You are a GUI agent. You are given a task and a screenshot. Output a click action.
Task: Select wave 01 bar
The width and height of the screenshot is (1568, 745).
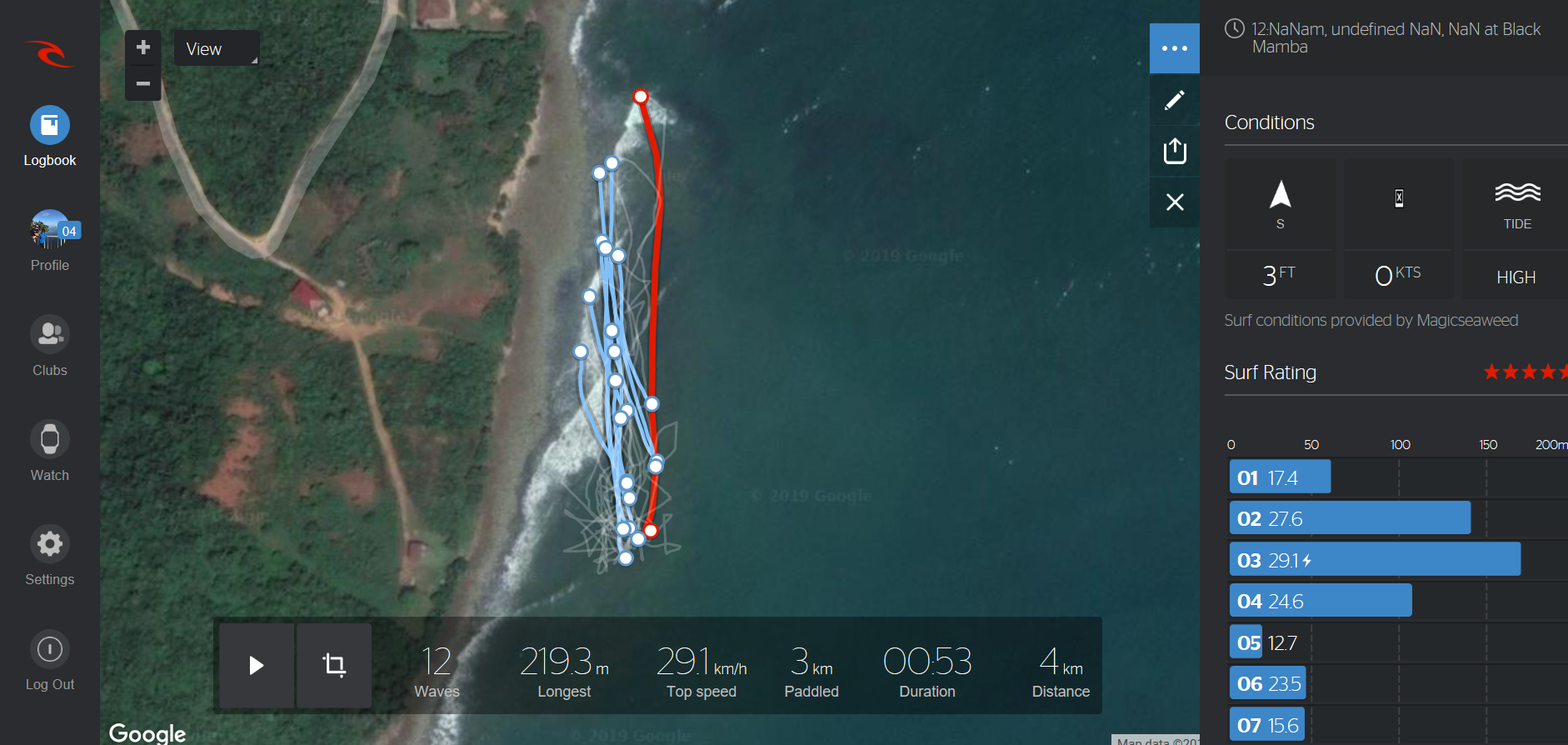point(1280,477)
